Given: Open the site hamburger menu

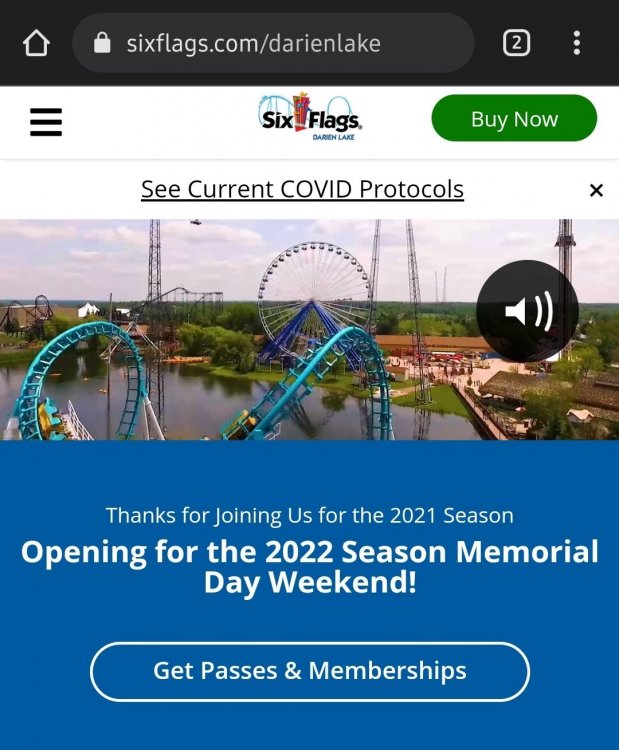Looking at the screenshot, I should point(46,122).
